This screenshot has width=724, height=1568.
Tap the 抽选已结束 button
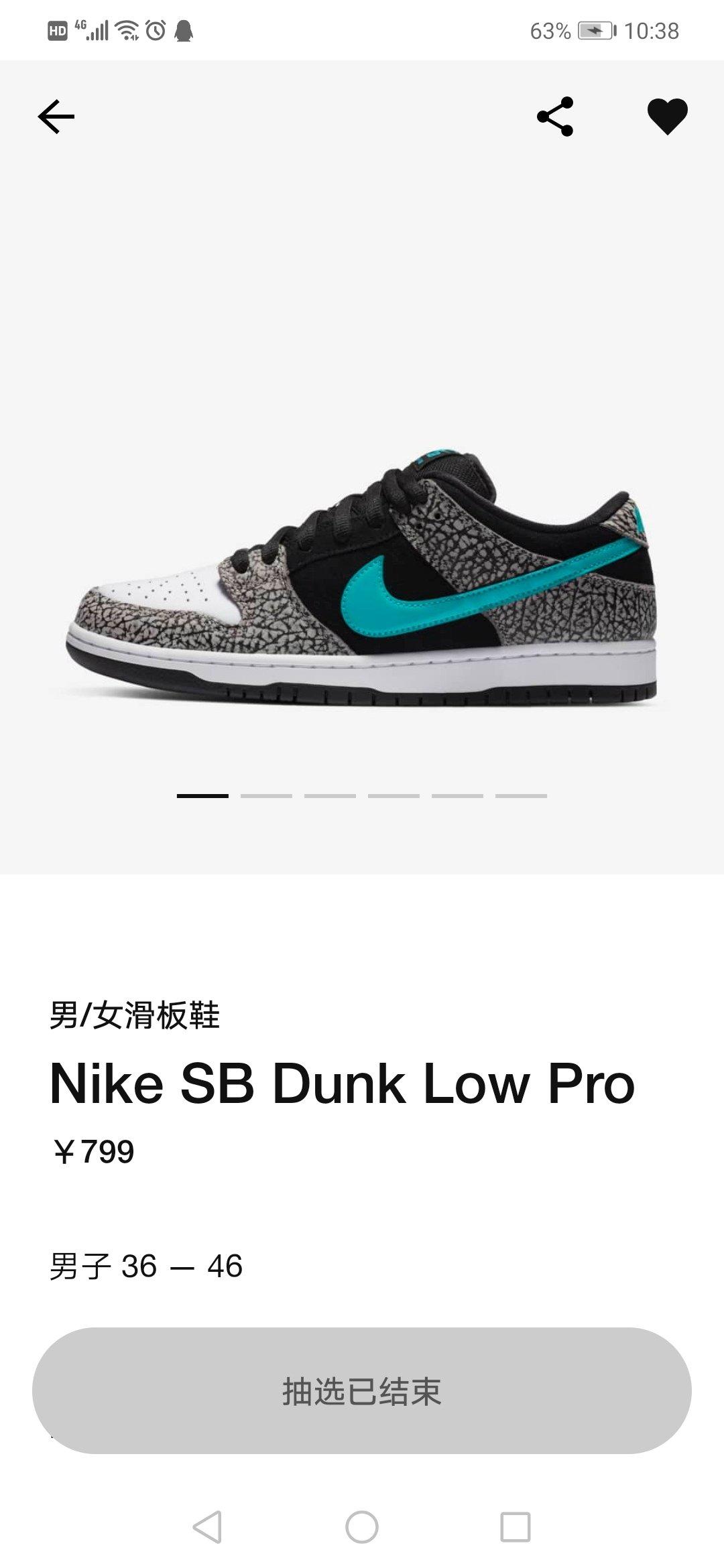click(x=362, y=1390)
